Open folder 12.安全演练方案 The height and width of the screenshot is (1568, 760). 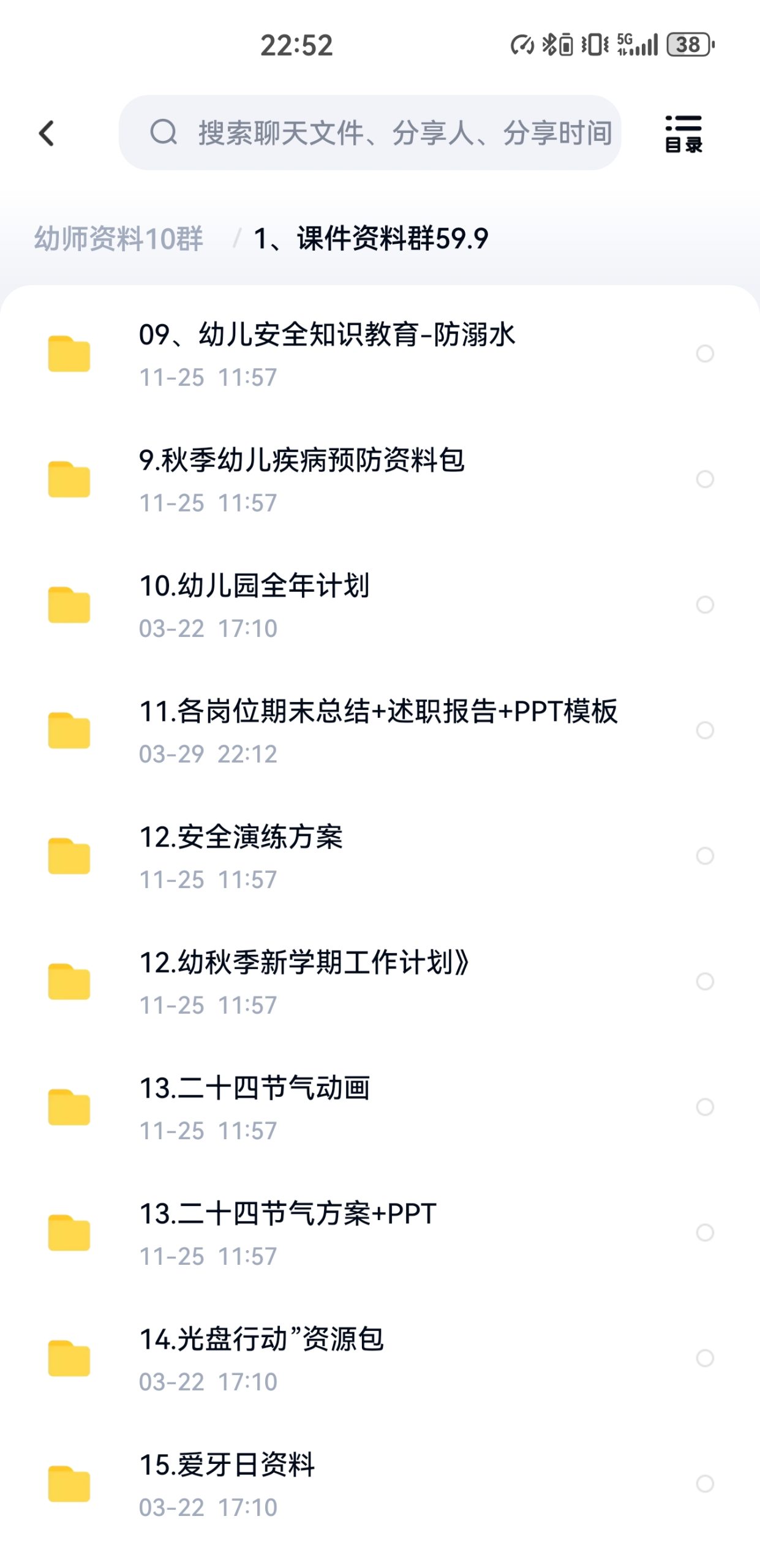coord(241,856)
